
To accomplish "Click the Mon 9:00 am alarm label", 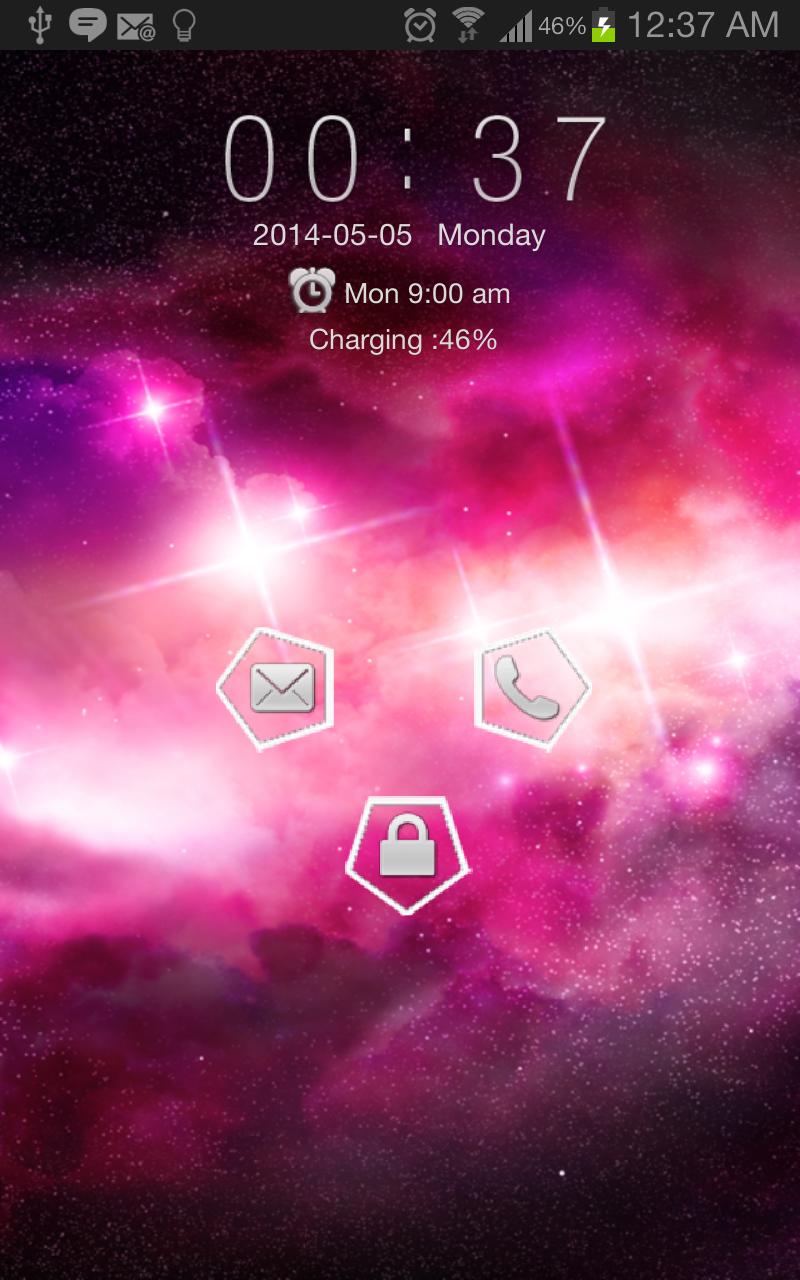I will pos(425,293).
